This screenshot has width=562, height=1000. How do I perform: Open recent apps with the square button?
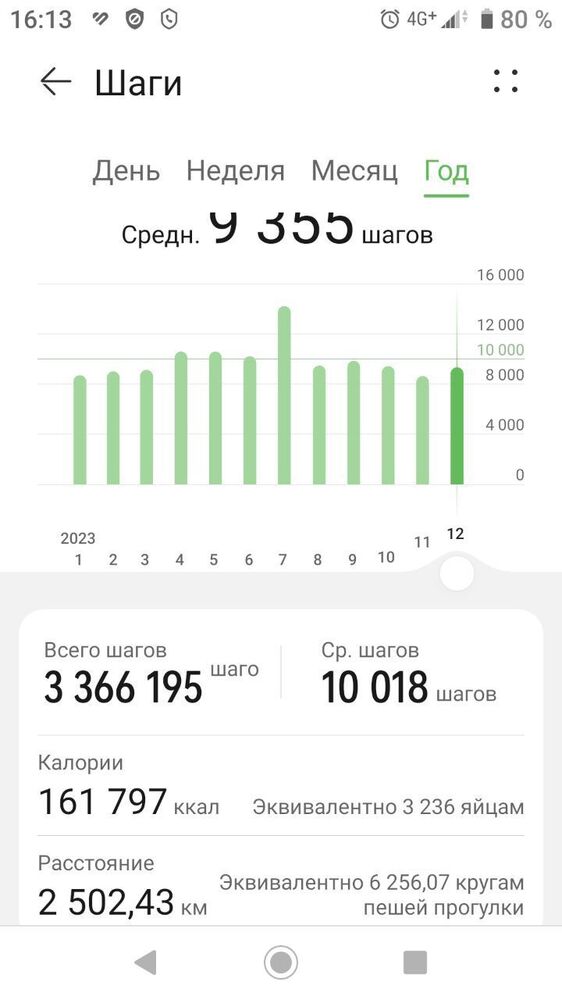click(415, 962)
